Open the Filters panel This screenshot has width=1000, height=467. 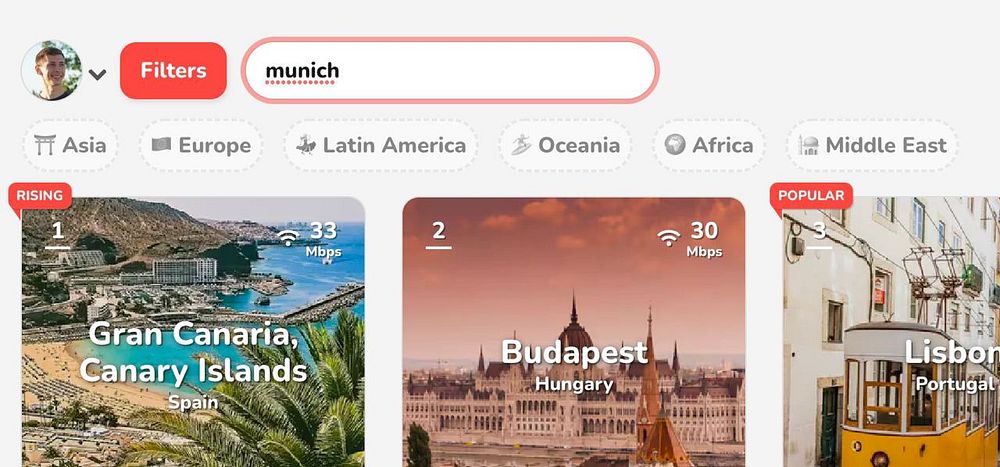point(173,71)
